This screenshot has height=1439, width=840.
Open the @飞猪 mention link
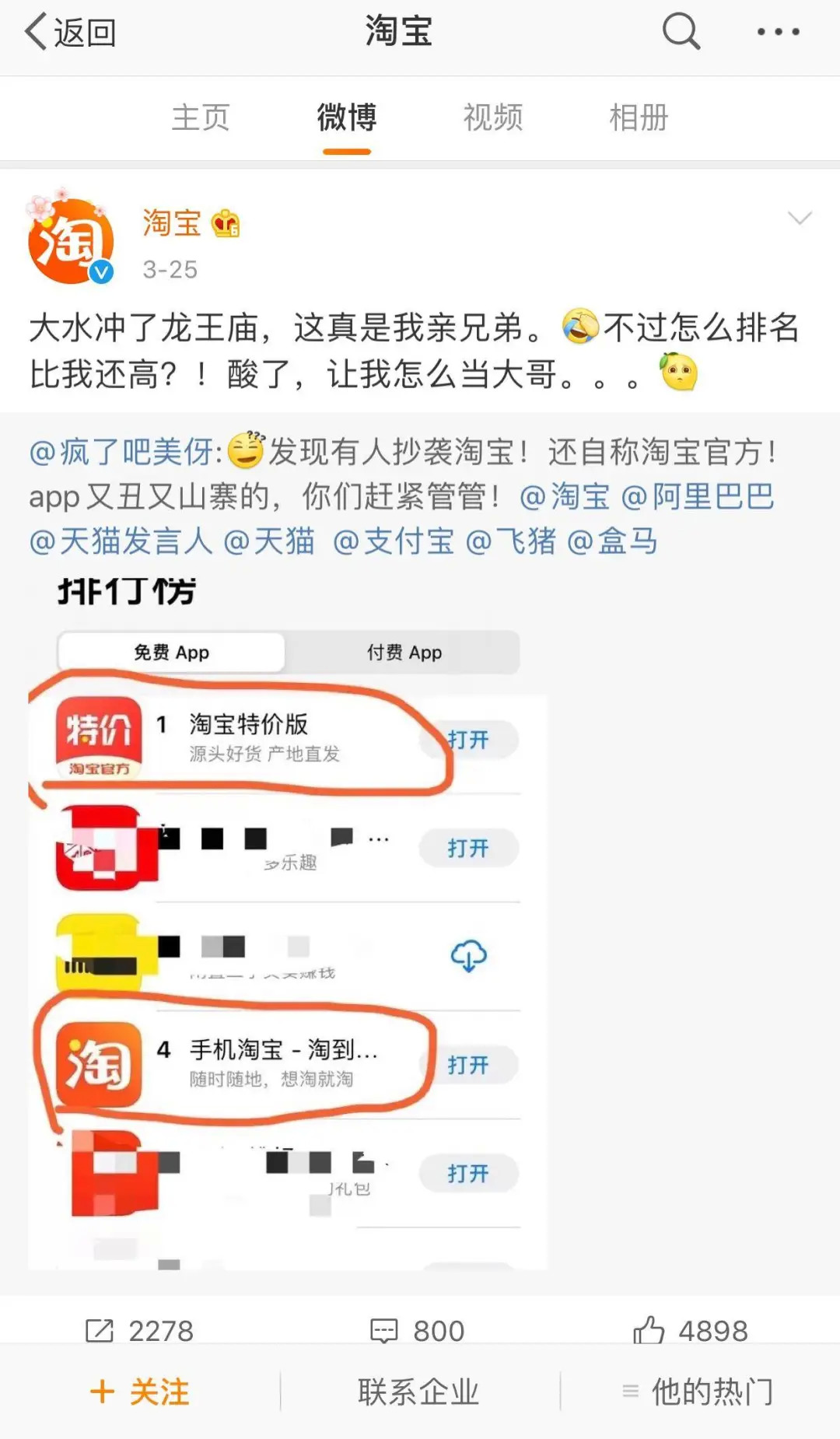click(511, 541)
